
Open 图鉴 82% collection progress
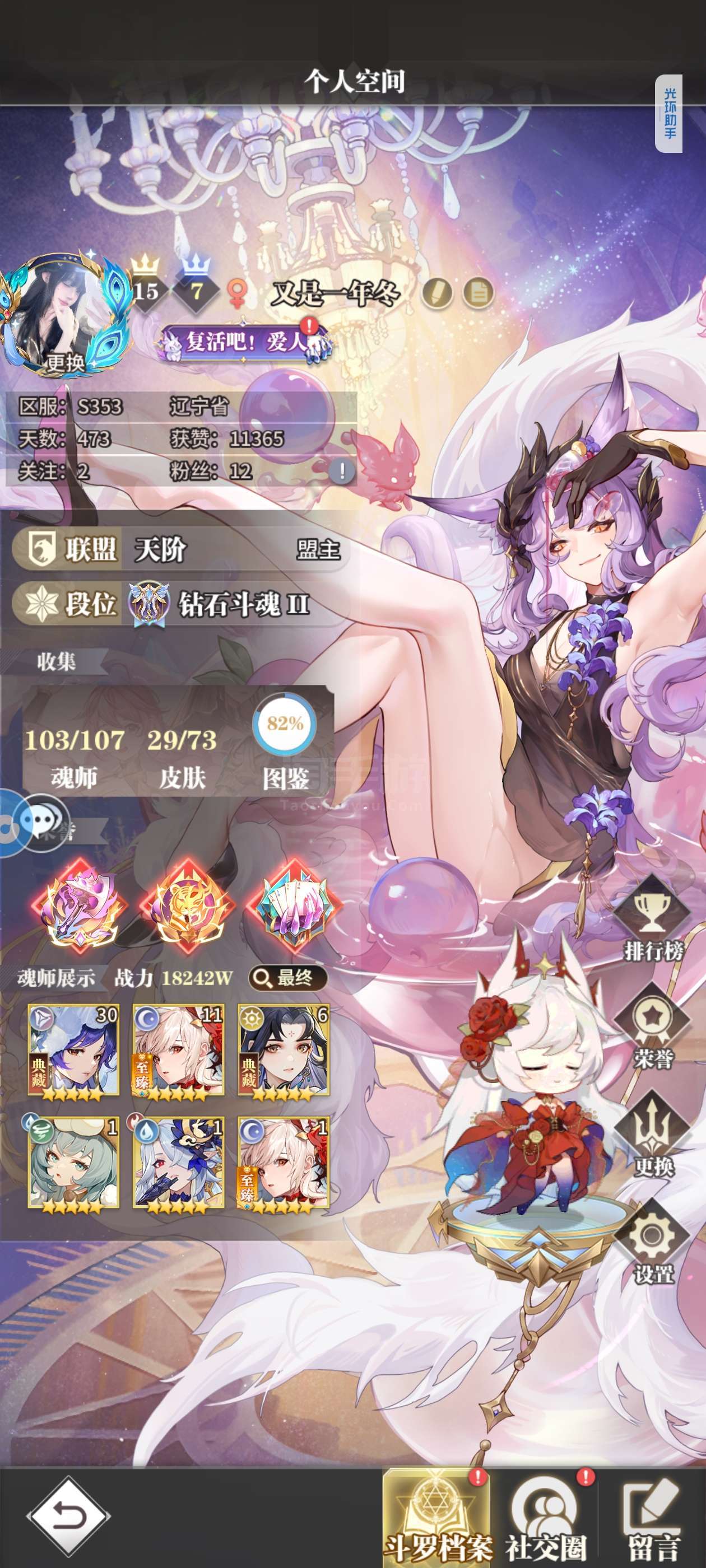click(x=286, y=743)
